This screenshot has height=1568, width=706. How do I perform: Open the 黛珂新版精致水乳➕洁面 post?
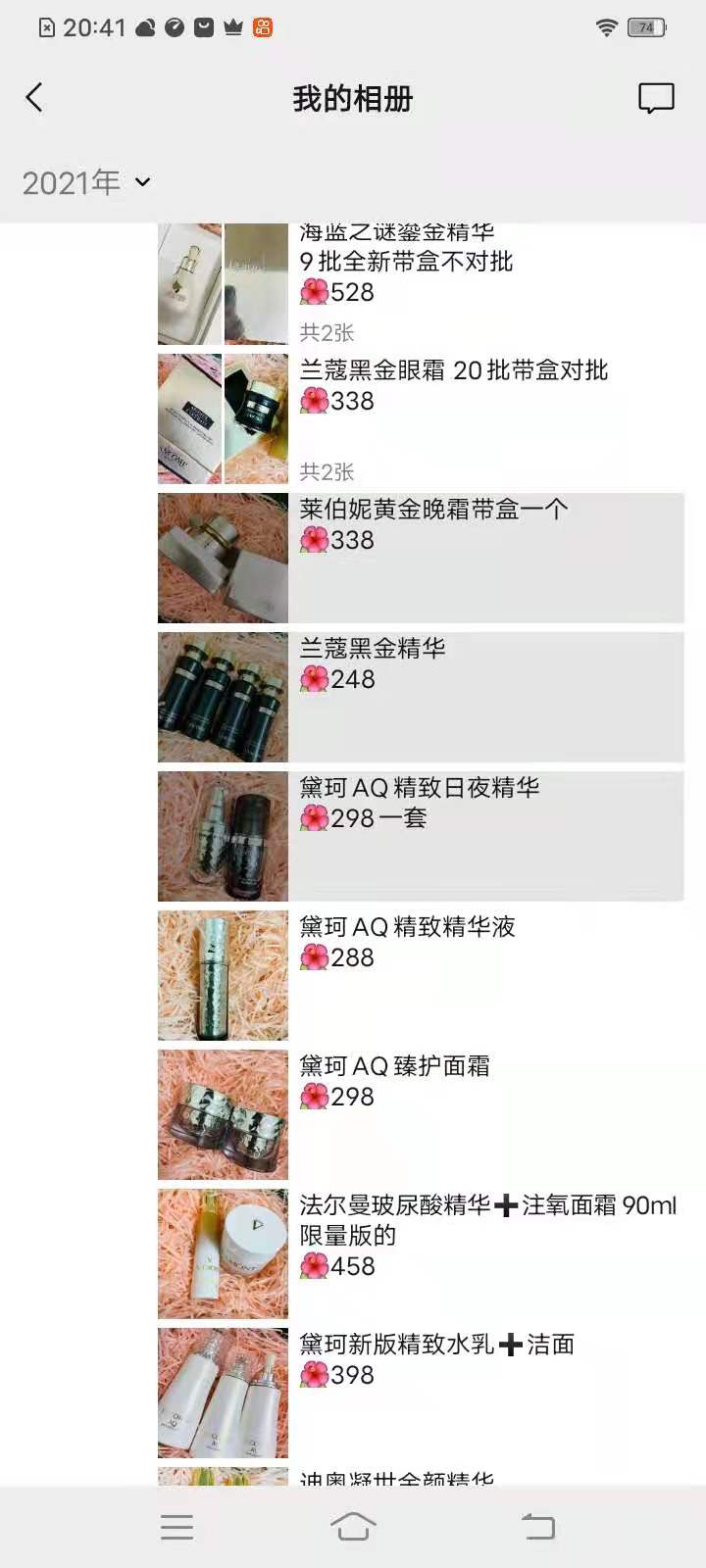[422, 1393]
